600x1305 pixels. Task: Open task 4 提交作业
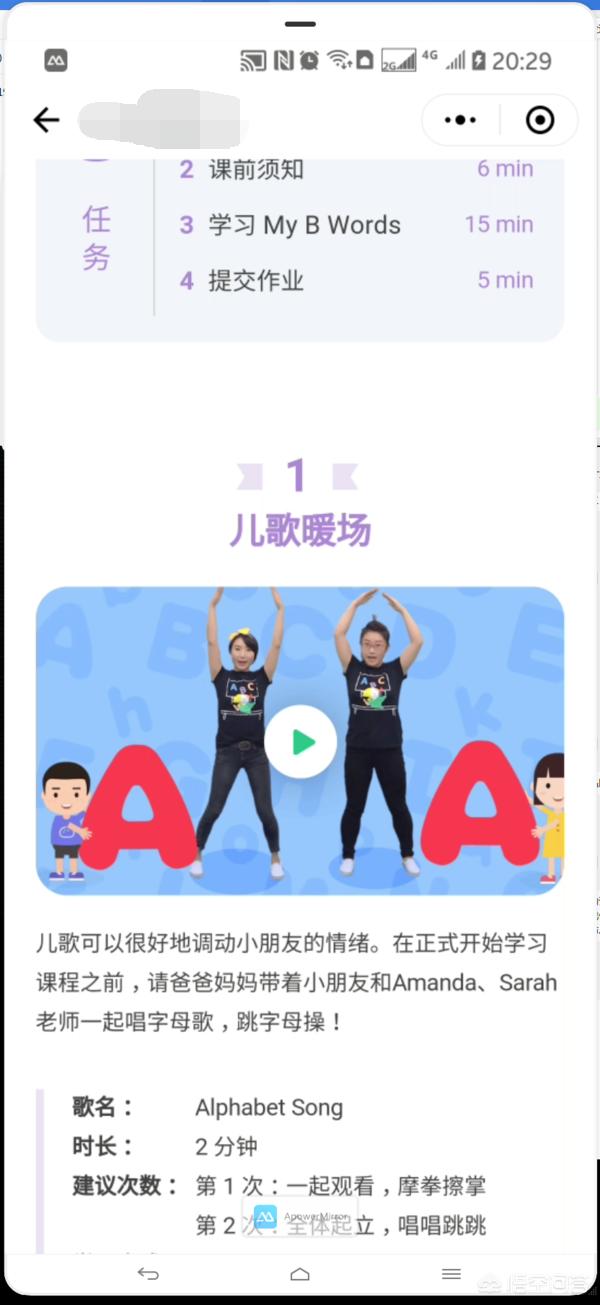pos(256,281)
